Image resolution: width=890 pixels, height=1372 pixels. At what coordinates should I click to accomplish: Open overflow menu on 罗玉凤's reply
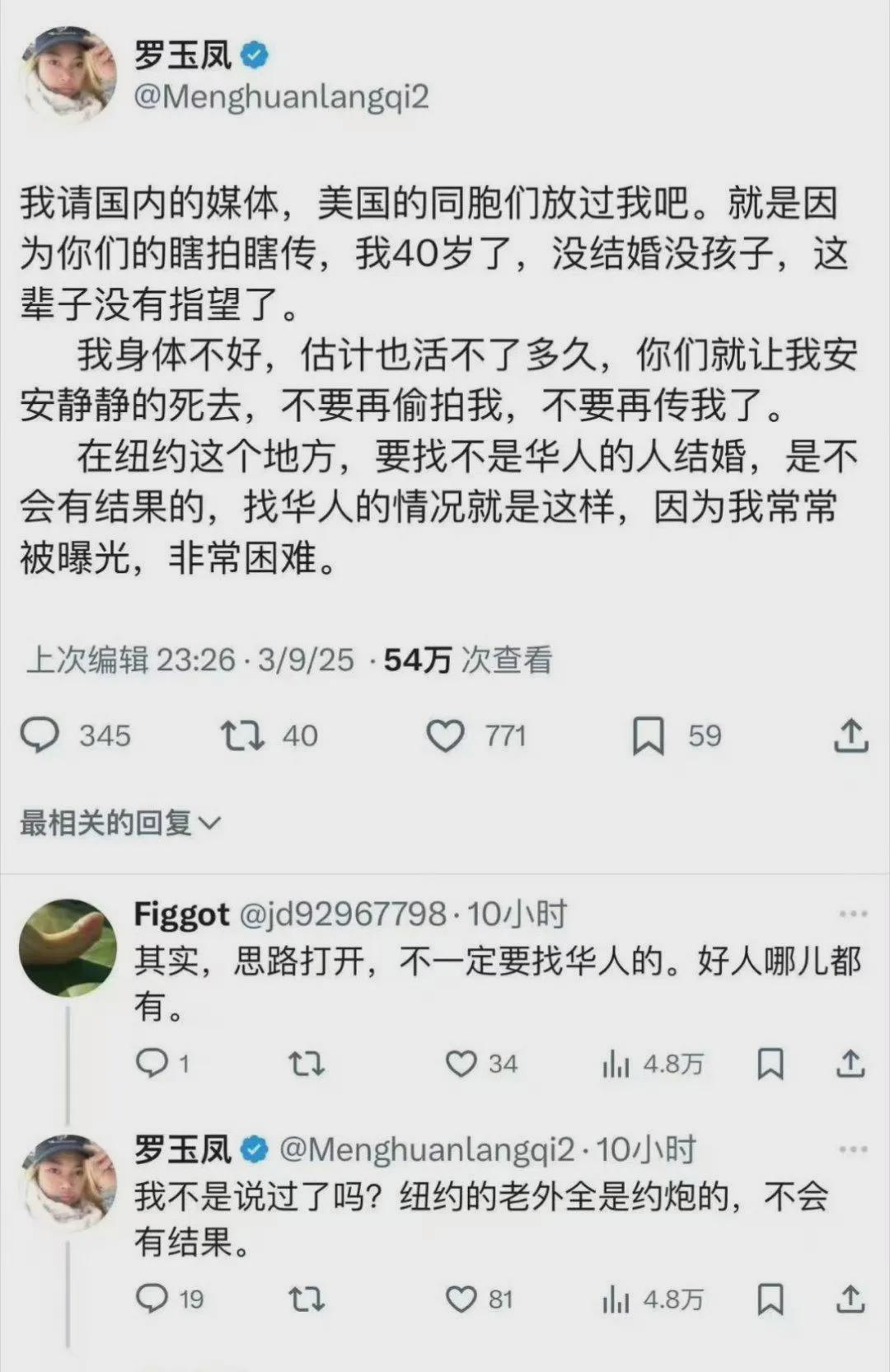853,1149
